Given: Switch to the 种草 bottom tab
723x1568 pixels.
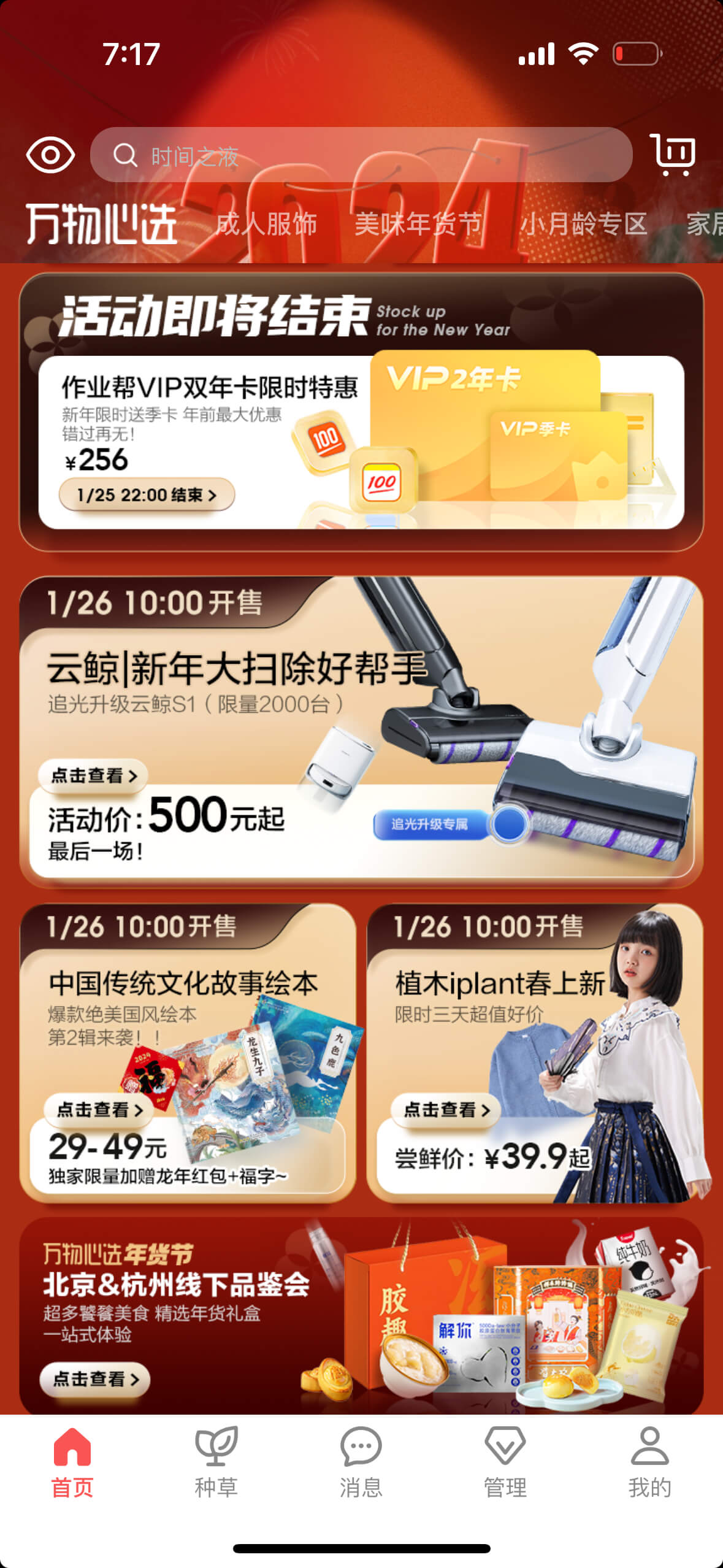Looking at the screenshot, I should coord(216,1463).
